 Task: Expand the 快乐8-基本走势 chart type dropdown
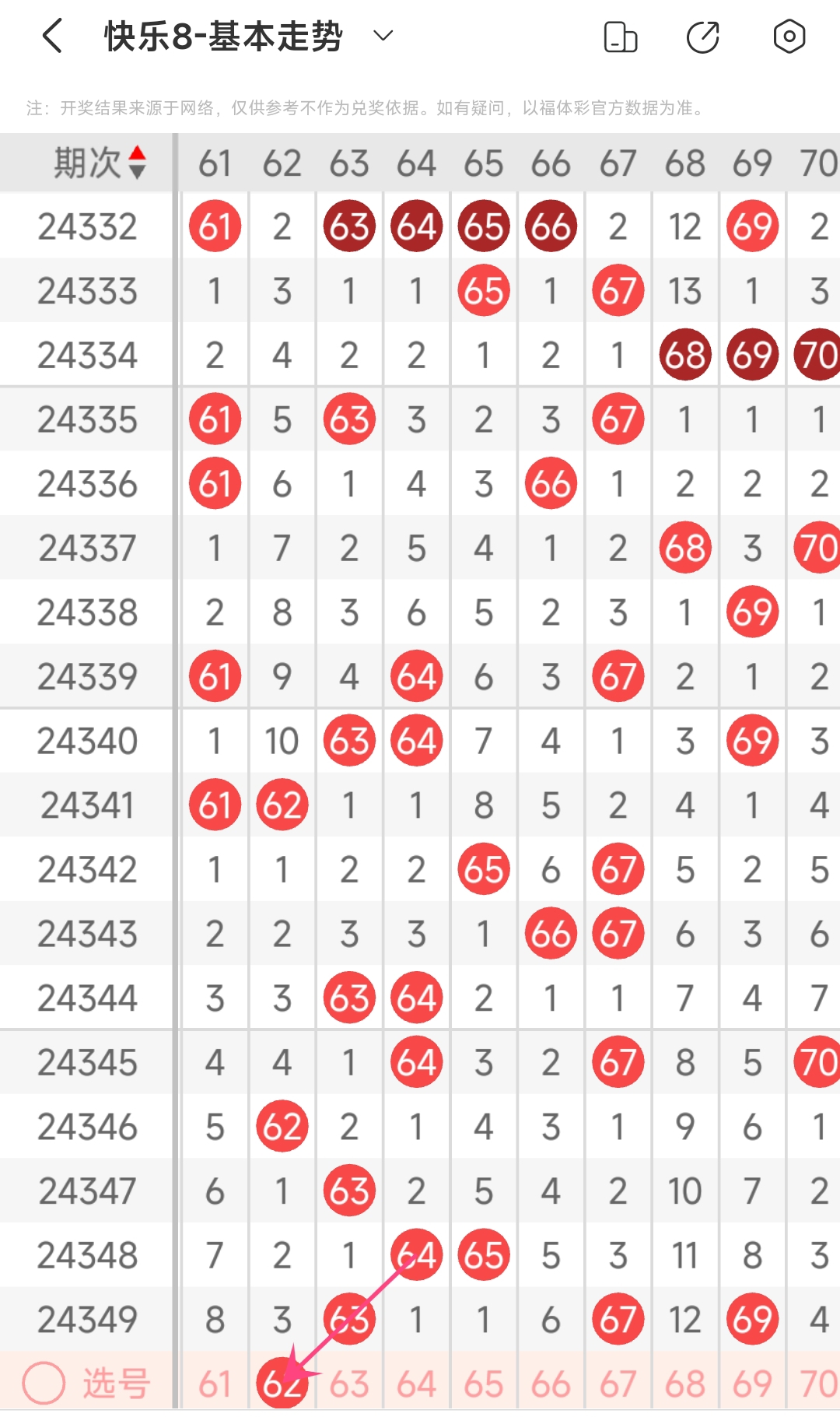point(383,36)
